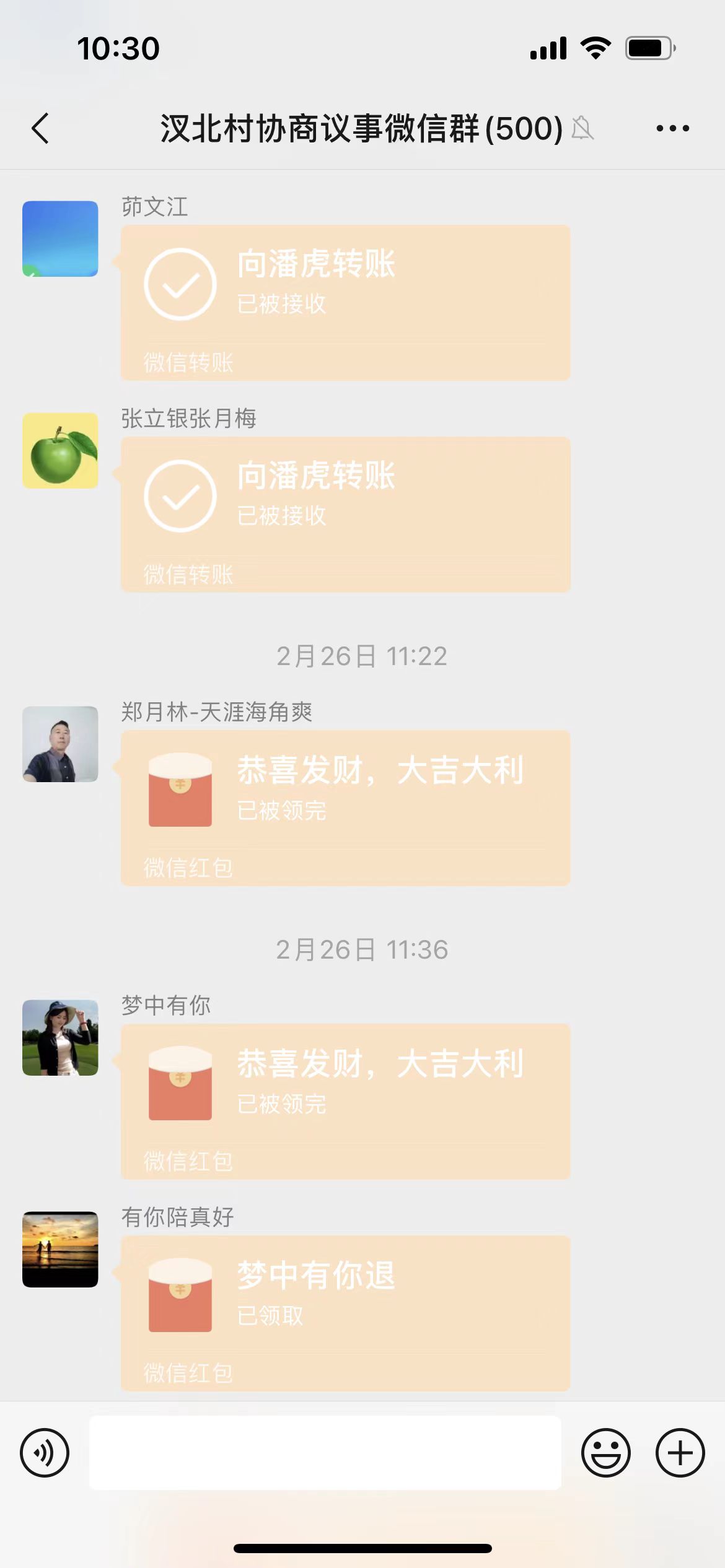This screenshot has width=725, height=1568.
Task: Switch to voice message input
Action: [x=45, y=1452]
